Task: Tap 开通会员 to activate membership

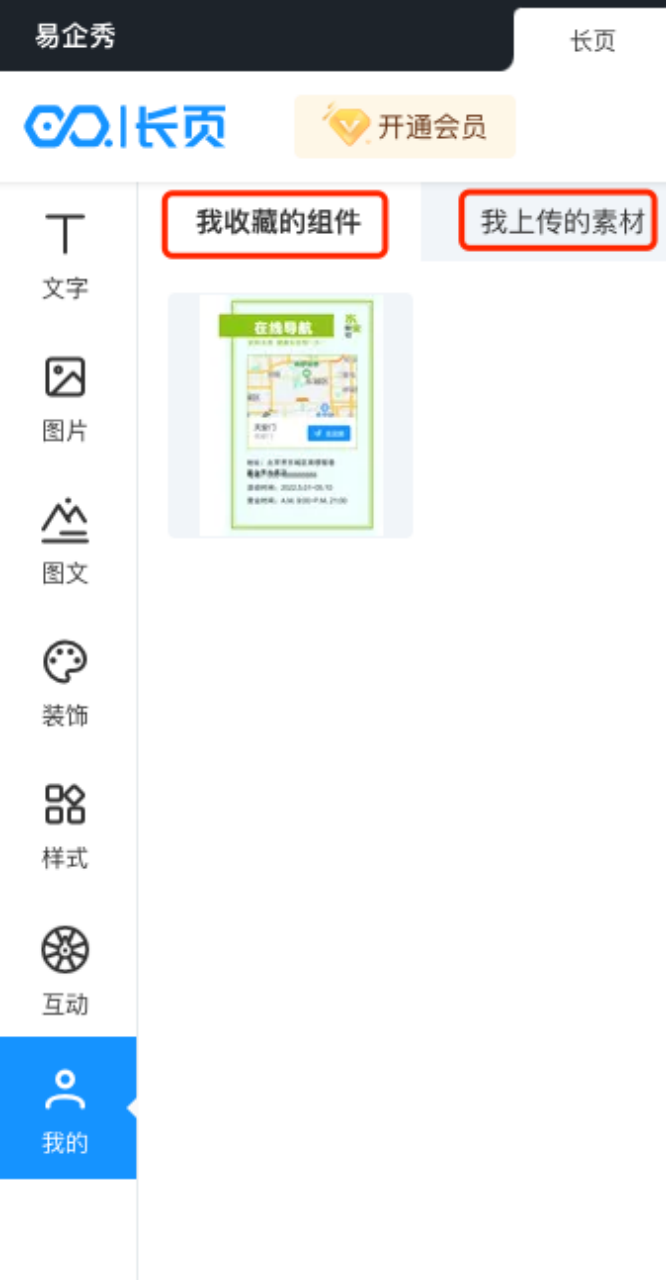Action: point(405,127)
